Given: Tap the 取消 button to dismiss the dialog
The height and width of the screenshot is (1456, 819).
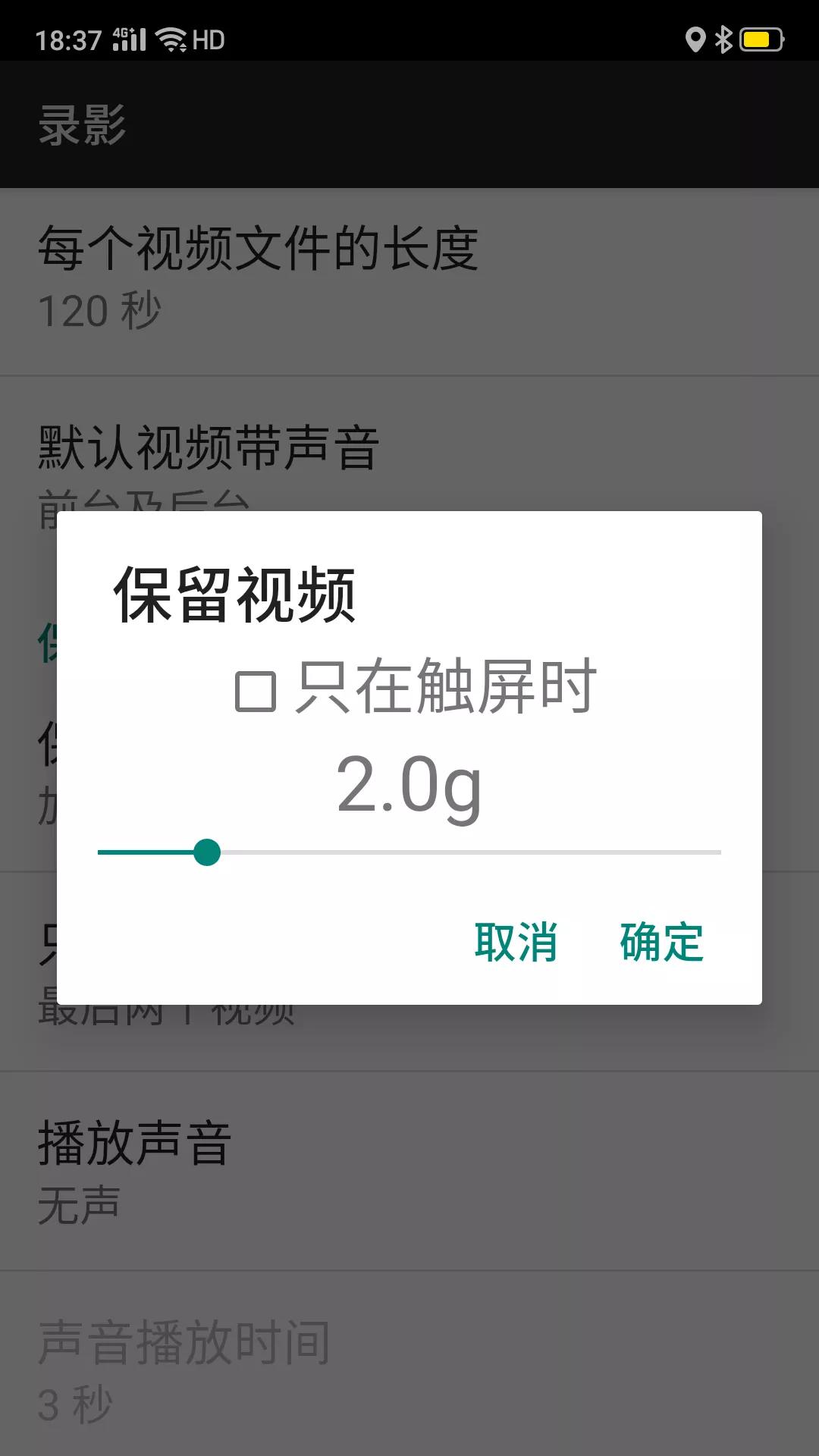Looking at the screenshot, I should [516, 943].
